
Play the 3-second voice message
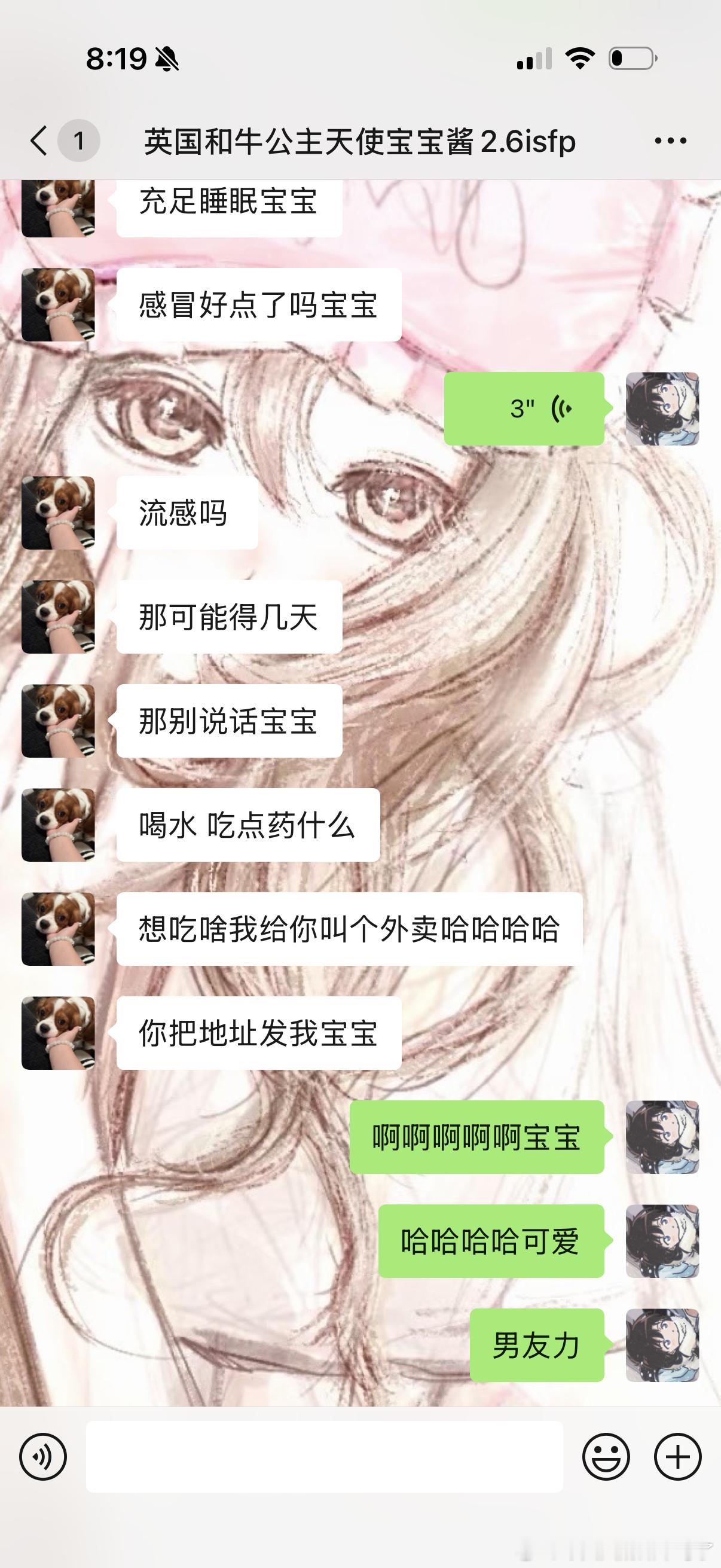pos(526,409)
